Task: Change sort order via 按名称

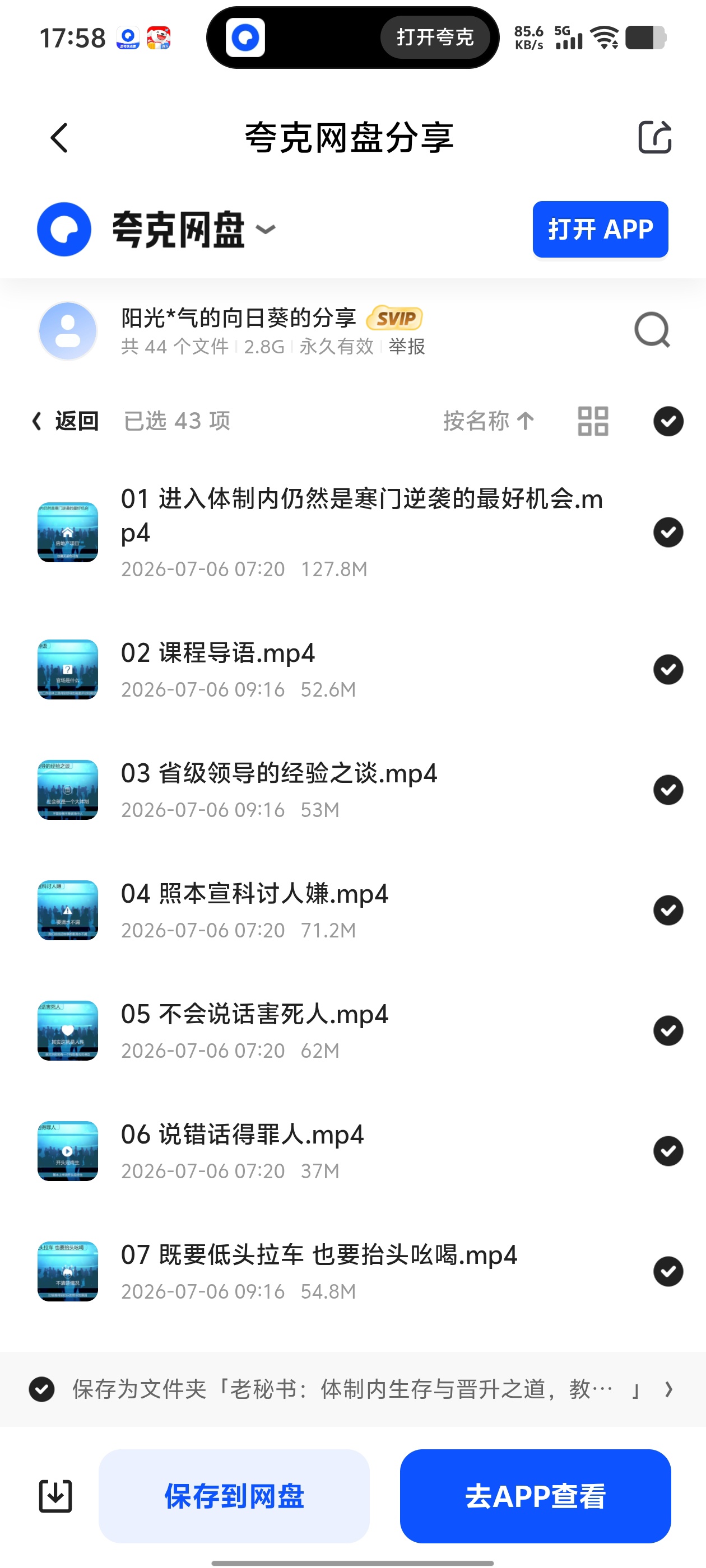Action: [x=489, y=421]
